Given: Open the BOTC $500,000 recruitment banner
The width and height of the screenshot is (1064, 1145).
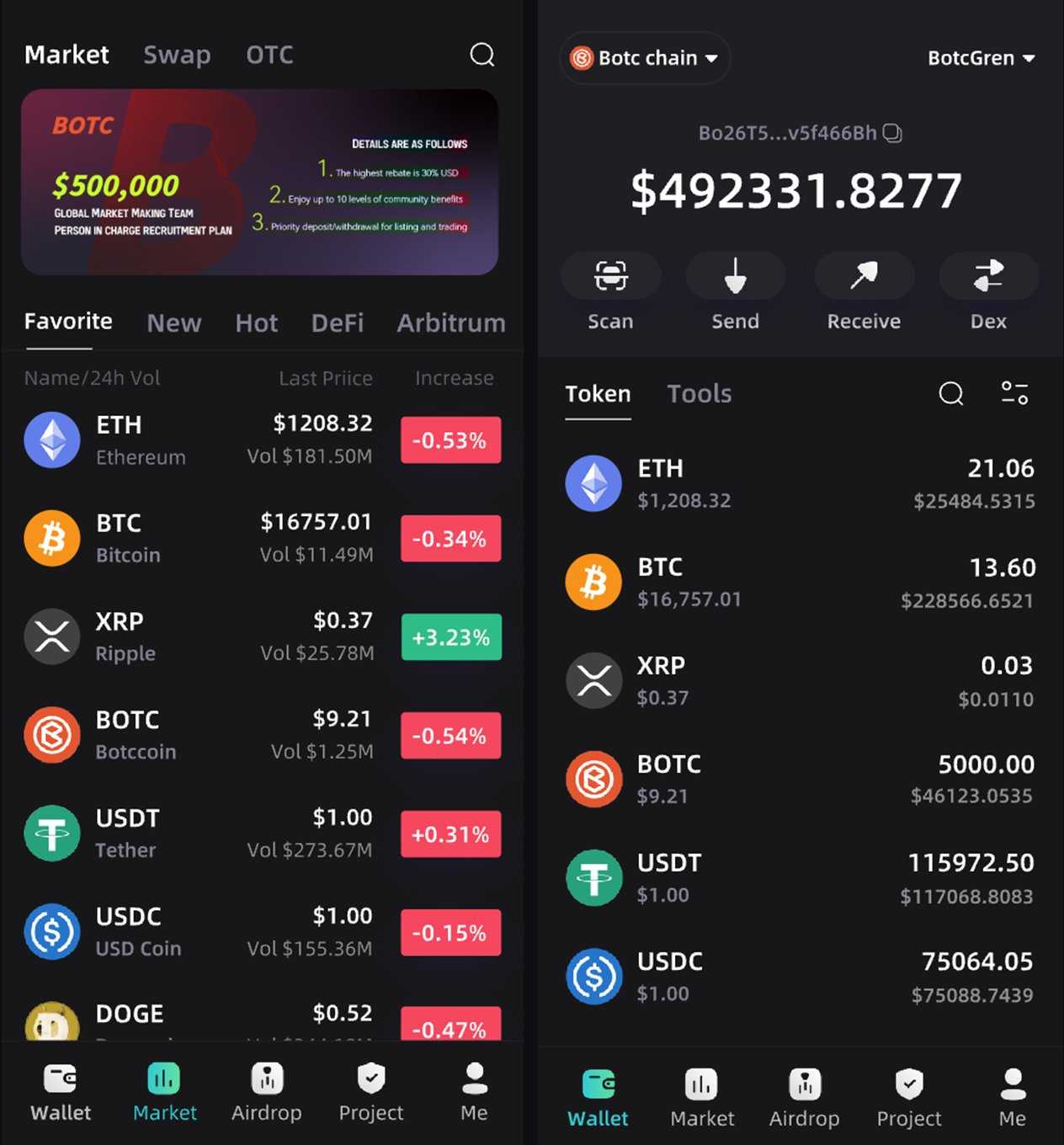Looking at the screenshot, I should tap(259, 182).
